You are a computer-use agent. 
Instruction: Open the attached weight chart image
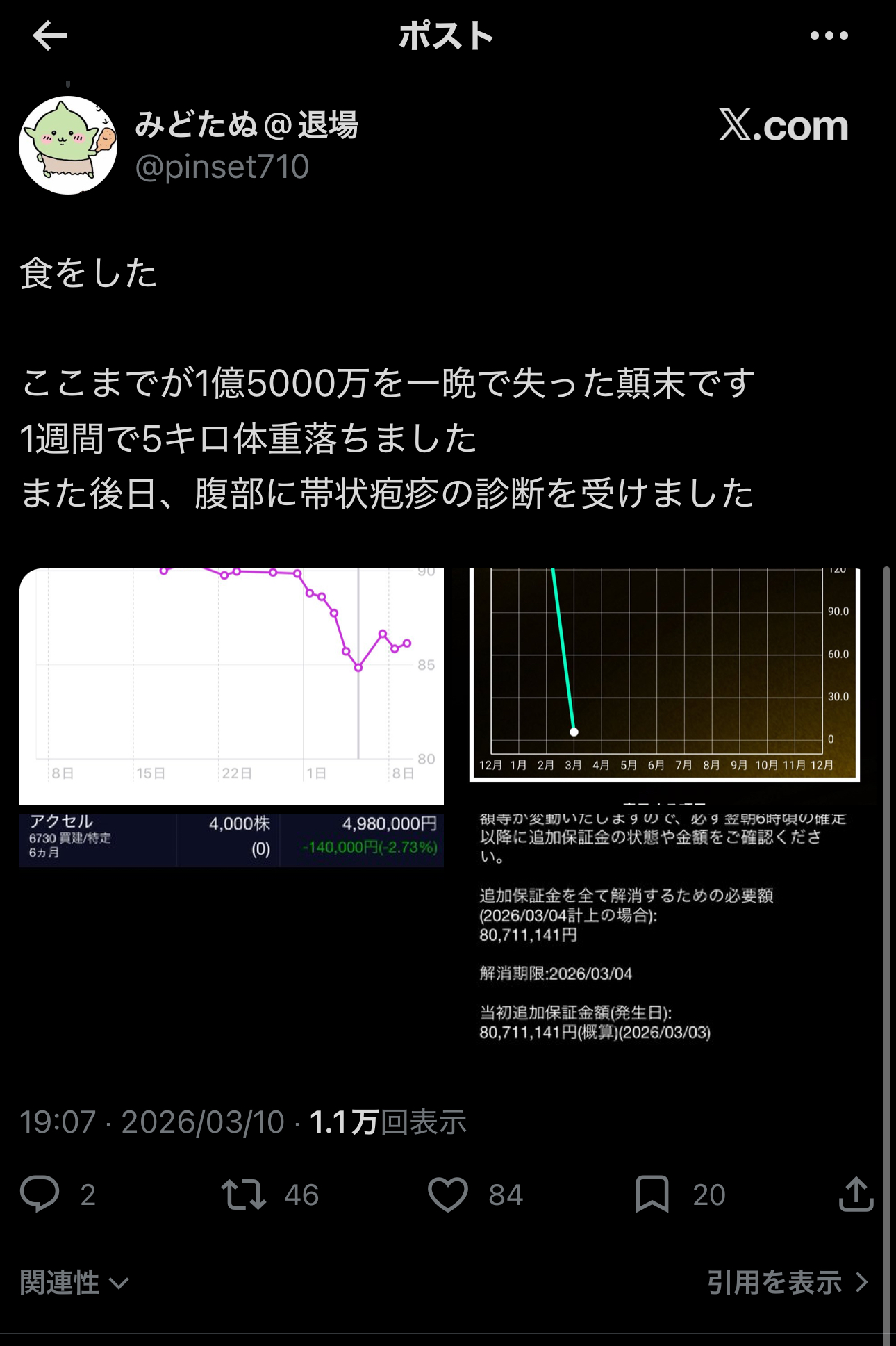(x=231, y=716)
